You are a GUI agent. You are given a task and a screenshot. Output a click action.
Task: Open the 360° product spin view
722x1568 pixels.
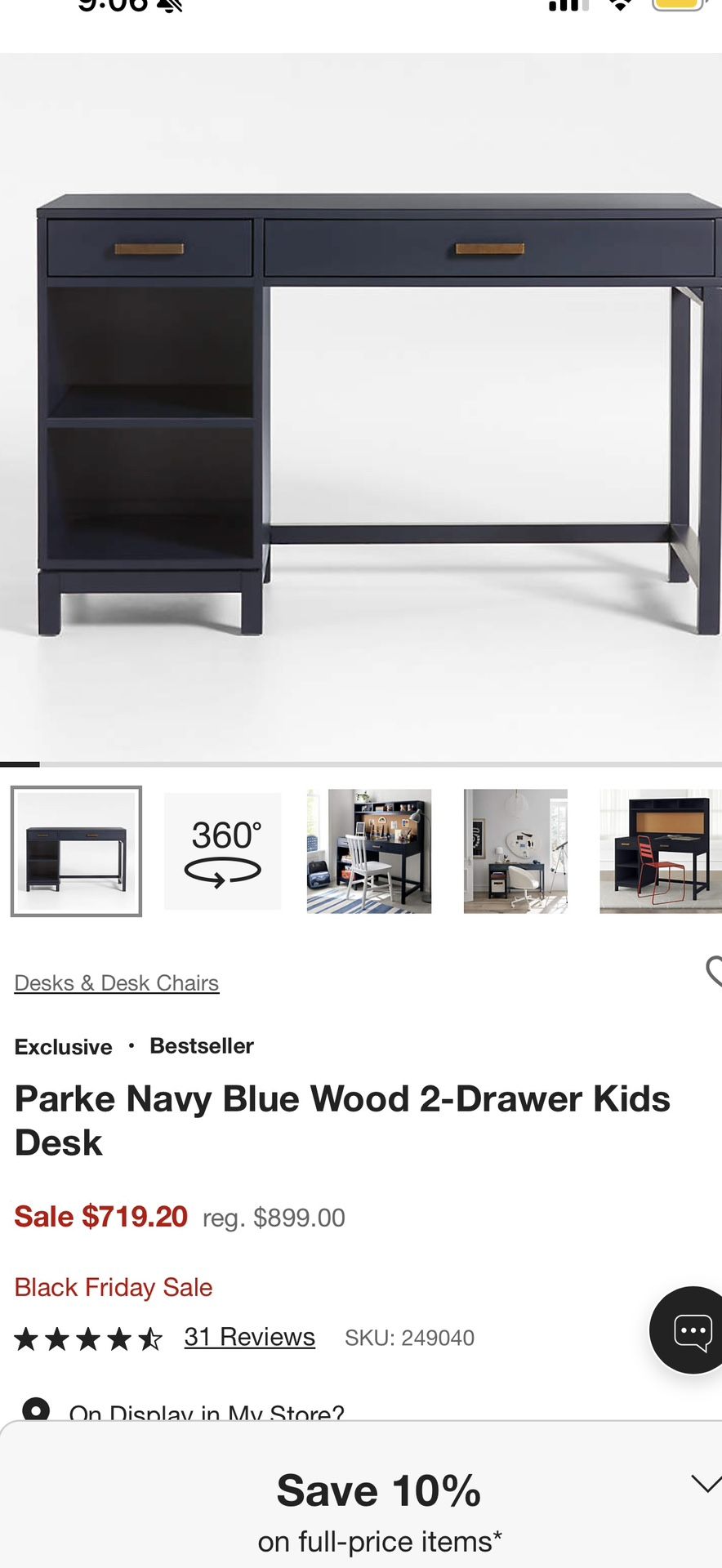click(x=222, y=850)
